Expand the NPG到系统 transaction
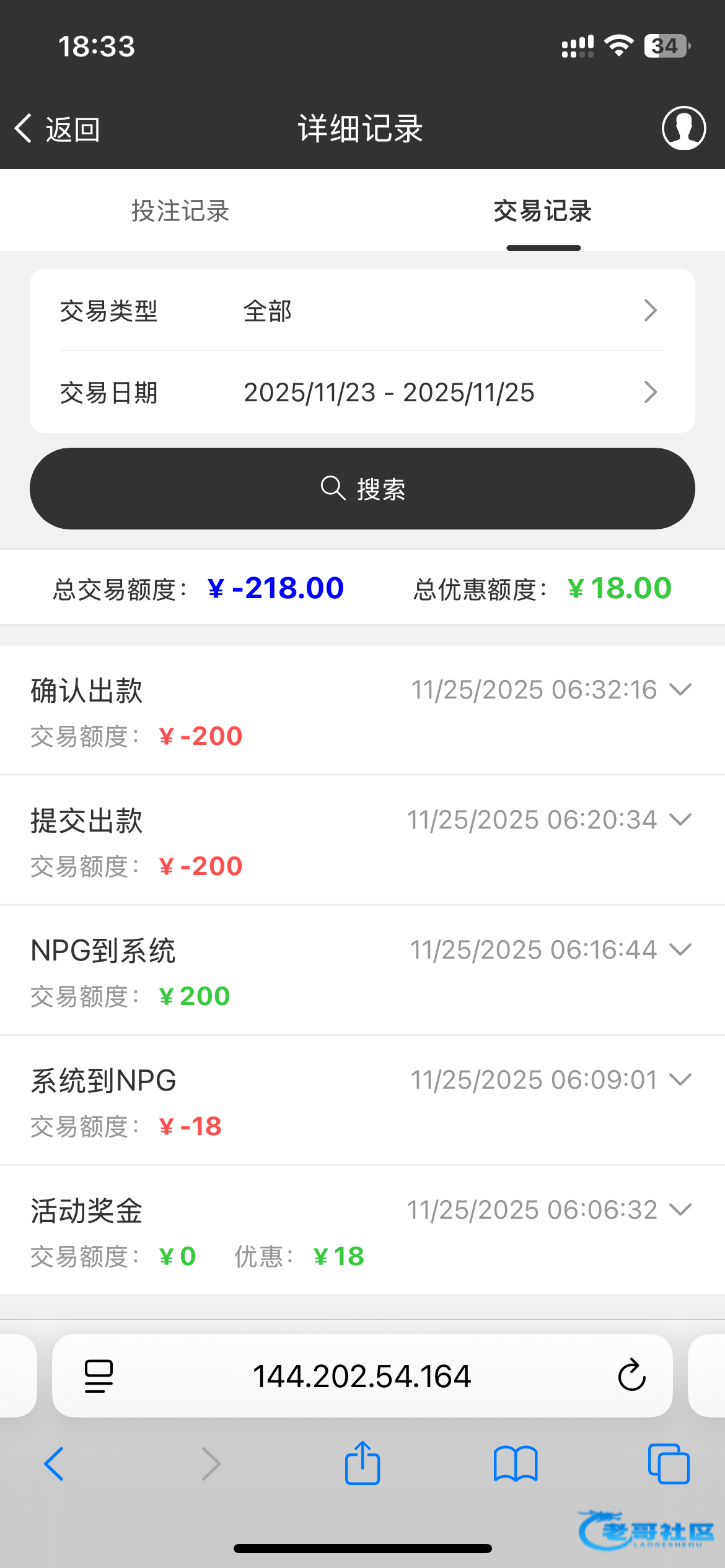 (680, 950)
